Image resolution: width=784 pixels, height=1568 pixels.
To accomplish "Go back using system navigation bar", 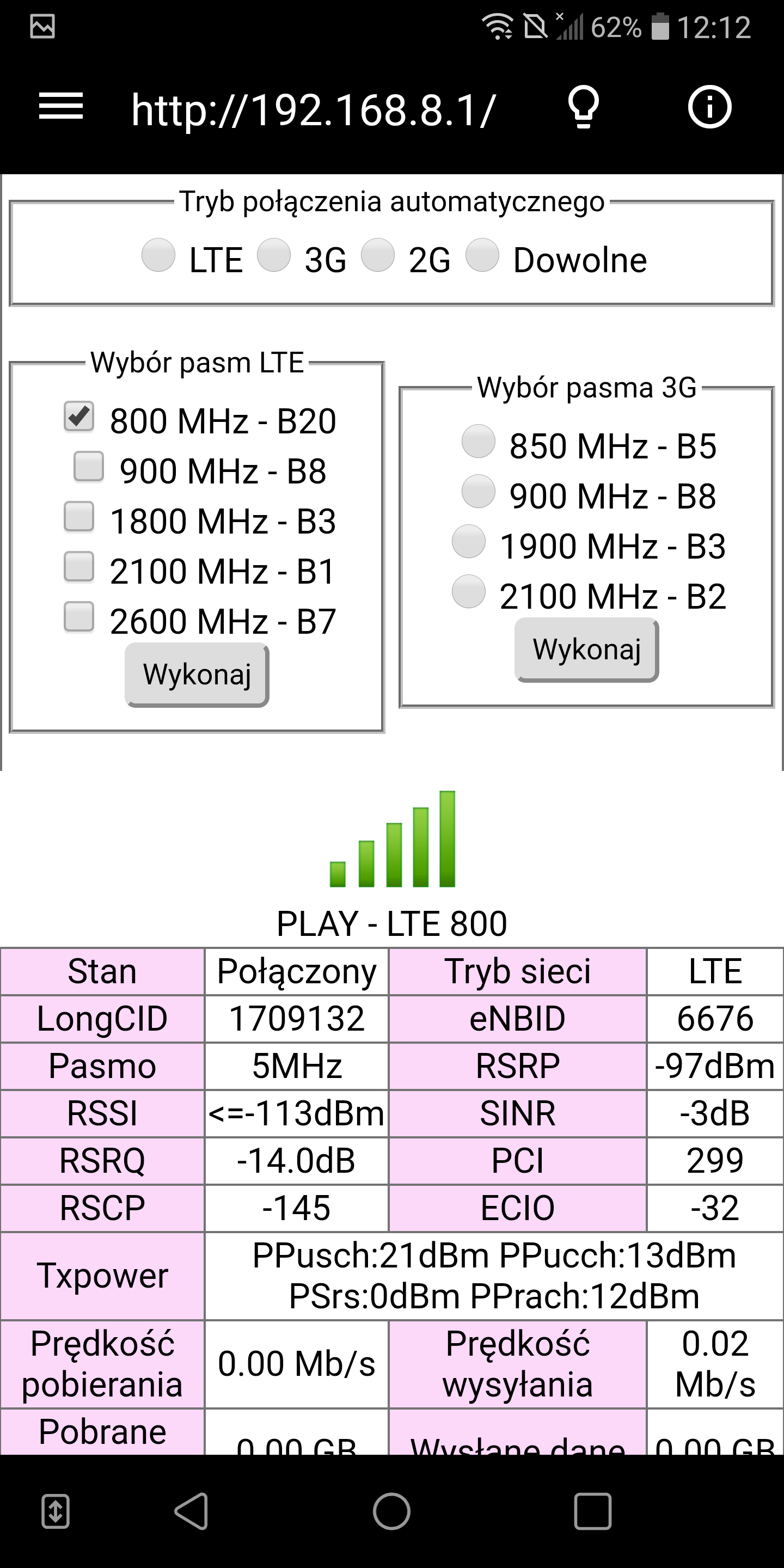I will [192, 1511].
